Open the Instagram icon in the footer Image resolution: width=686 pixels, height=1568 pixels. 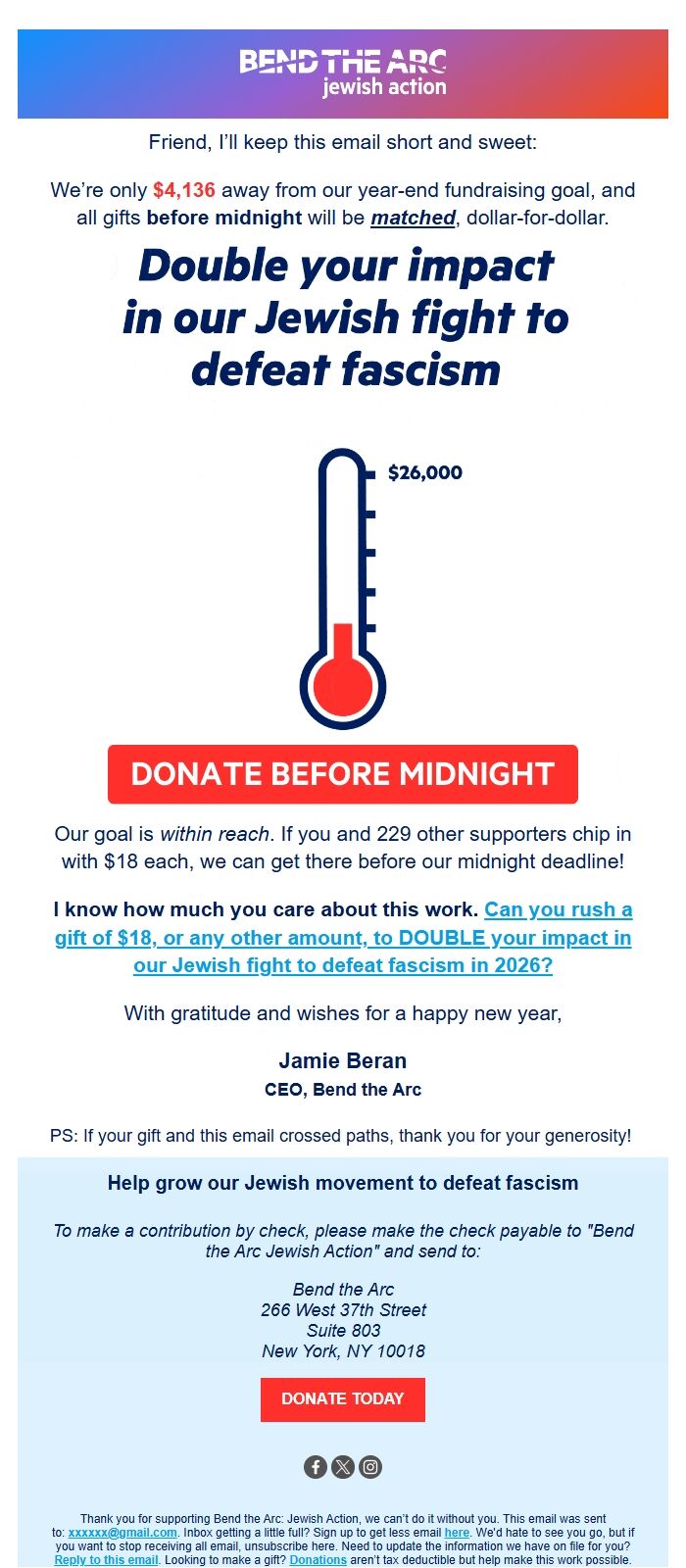point(370,1467)
